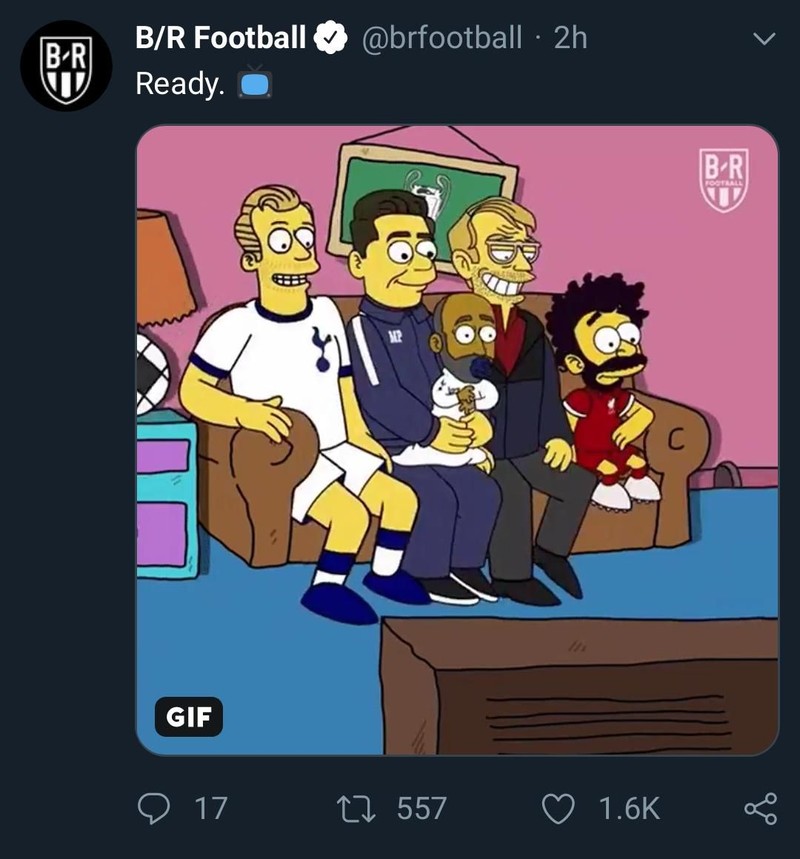This screenshot has height=859, width=800.
Task: Like the tweet with the heart icon
Action: click(558, 808)
